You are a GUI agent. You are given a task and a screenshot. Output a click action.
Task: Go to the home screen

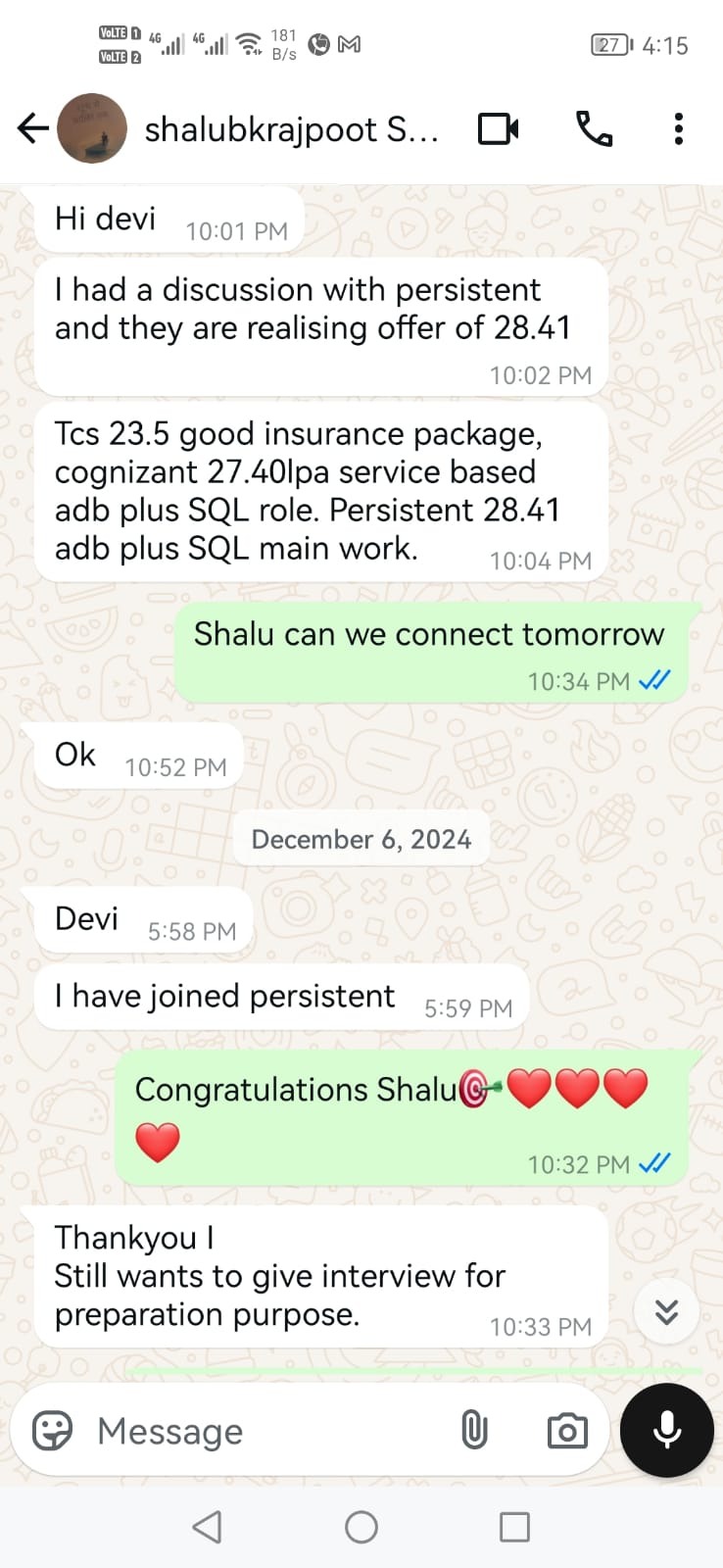coord(361,1527)
